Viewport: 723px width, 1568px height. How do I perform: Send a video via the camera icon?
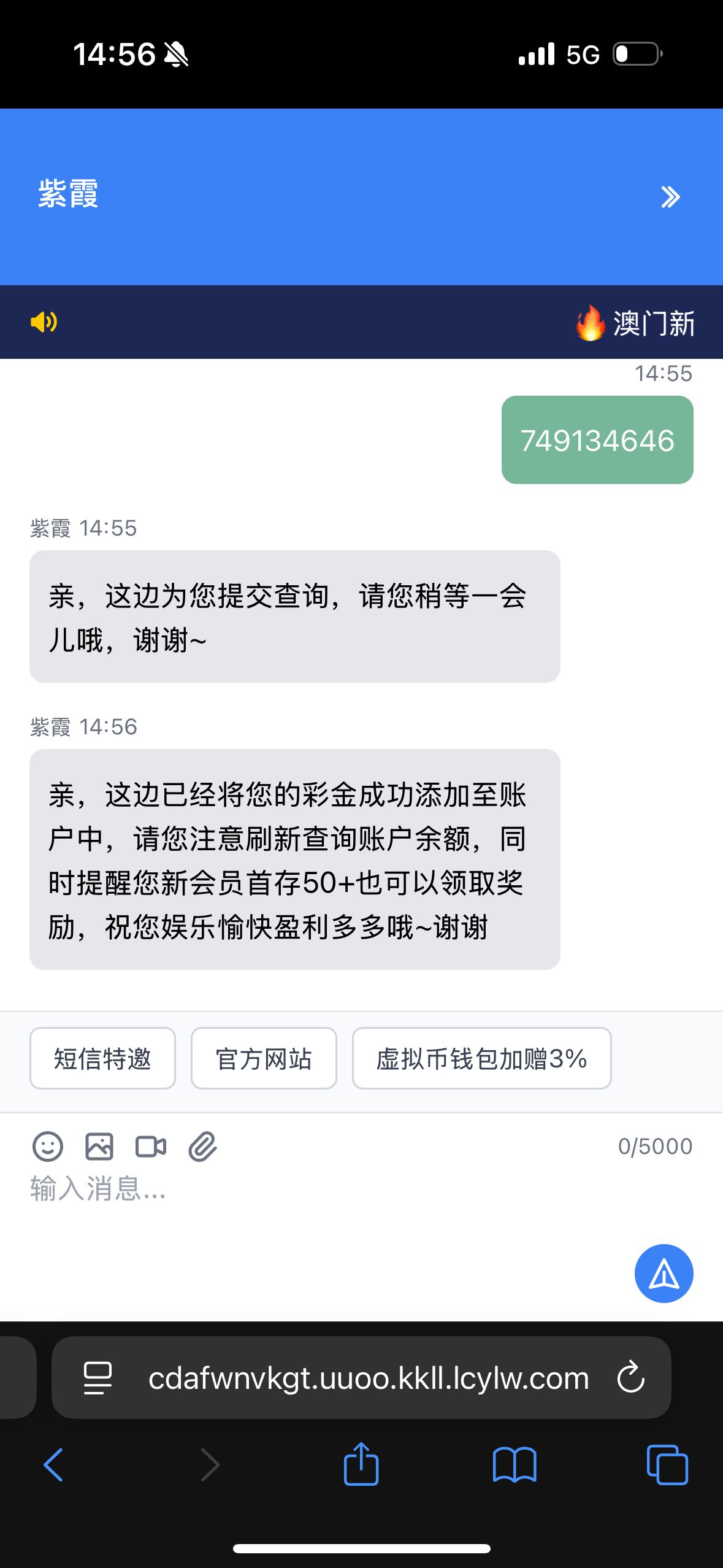click(x=150, y=1146)
